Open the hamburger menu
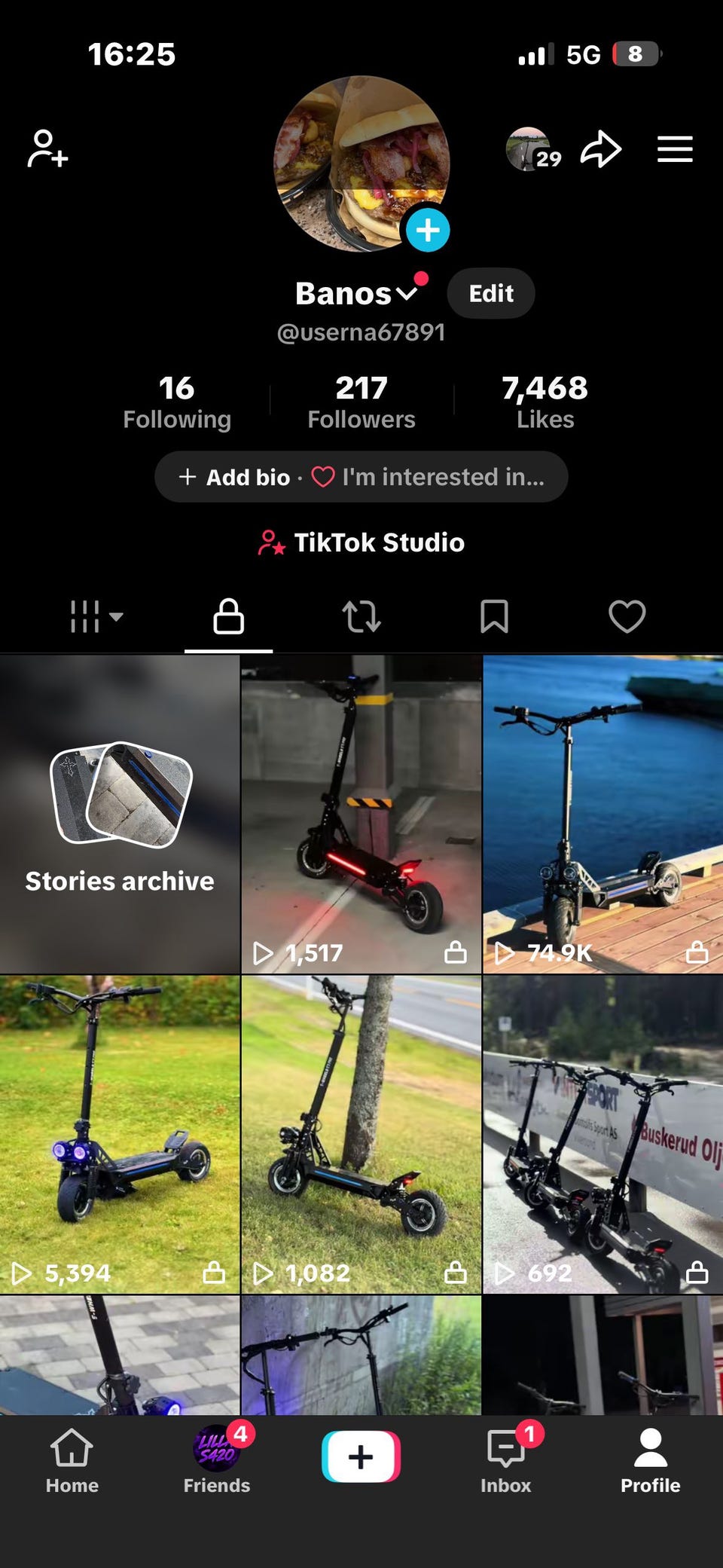723x1568 pixels. (x=675, y=149)
